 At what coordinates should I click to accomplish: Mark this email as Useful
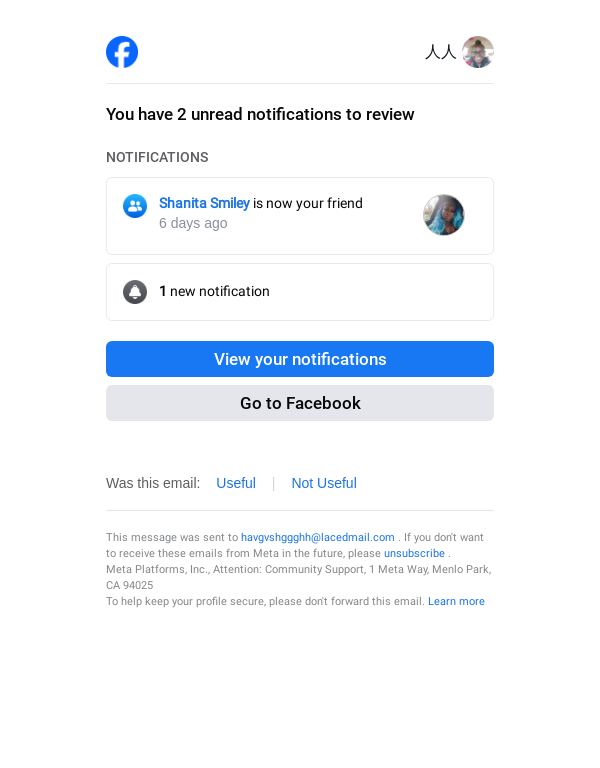[236, 483]
